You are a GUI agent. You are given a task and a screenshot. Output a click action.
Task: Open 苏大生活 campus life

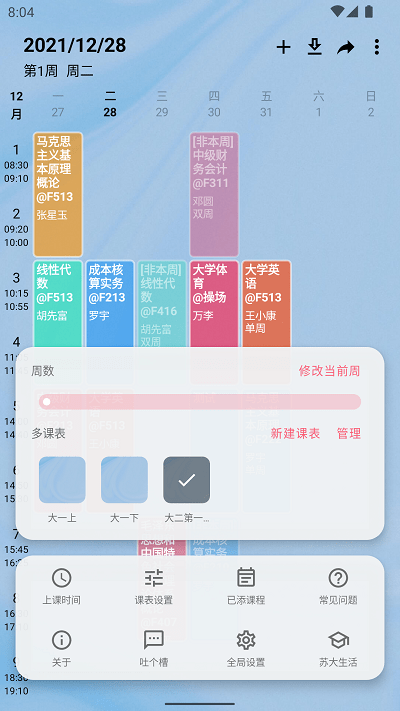338,649
